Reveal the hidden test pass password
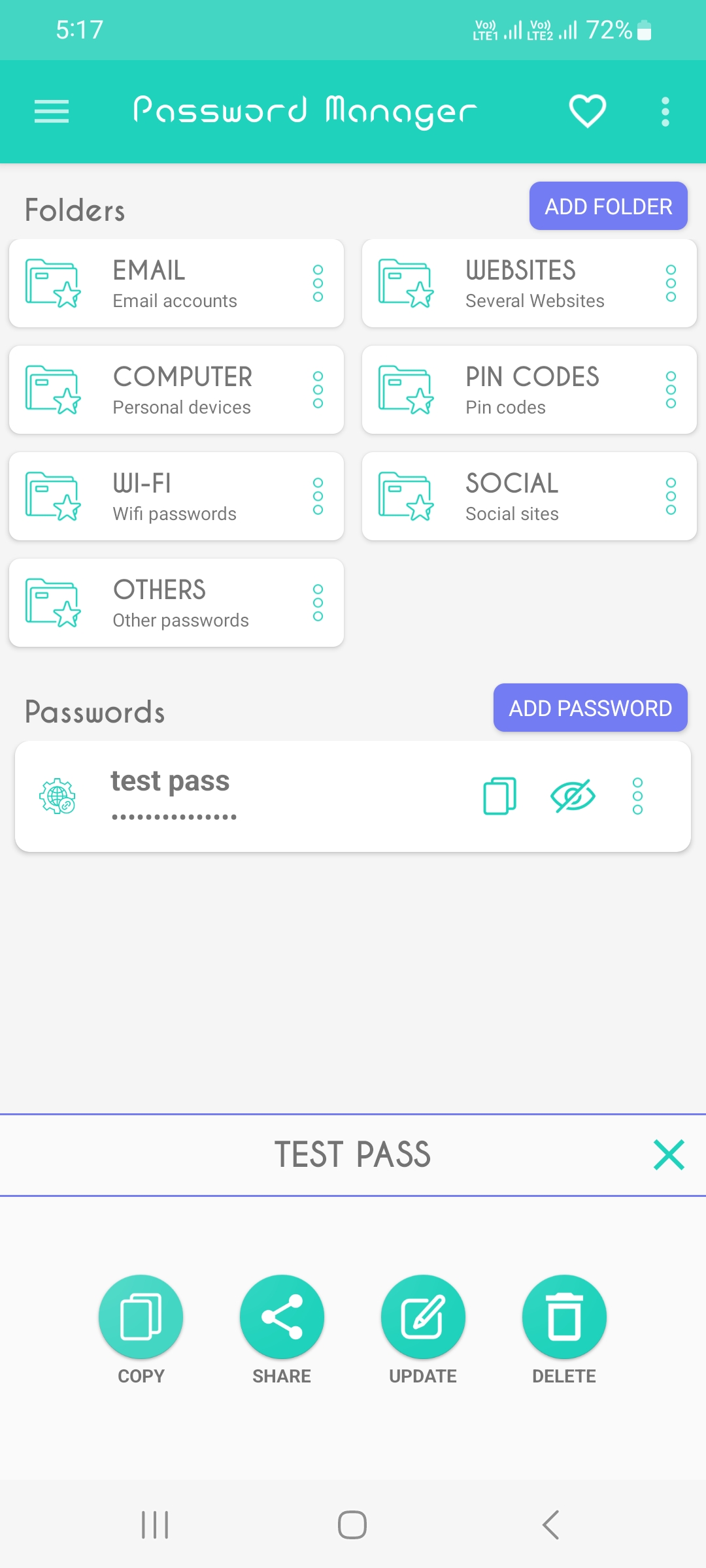The height and width of the screenshot is (1568, 706). click(x=573, y=796)
